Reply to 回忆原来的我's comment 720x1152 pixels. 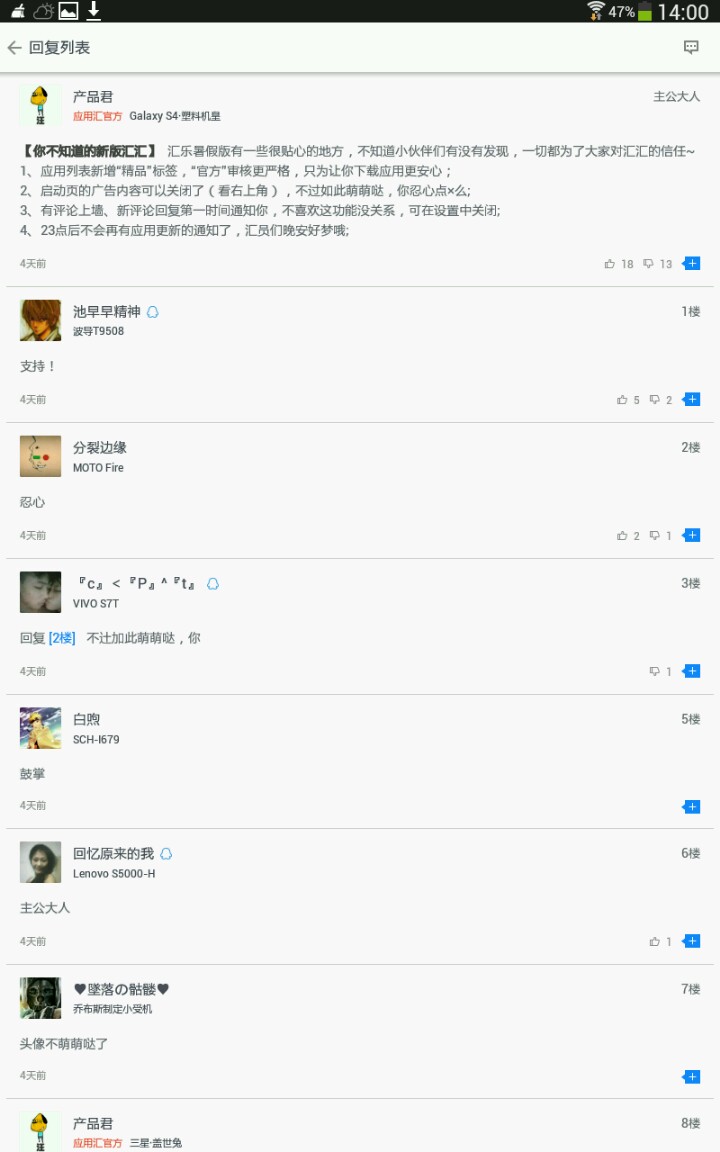[691, 942]
